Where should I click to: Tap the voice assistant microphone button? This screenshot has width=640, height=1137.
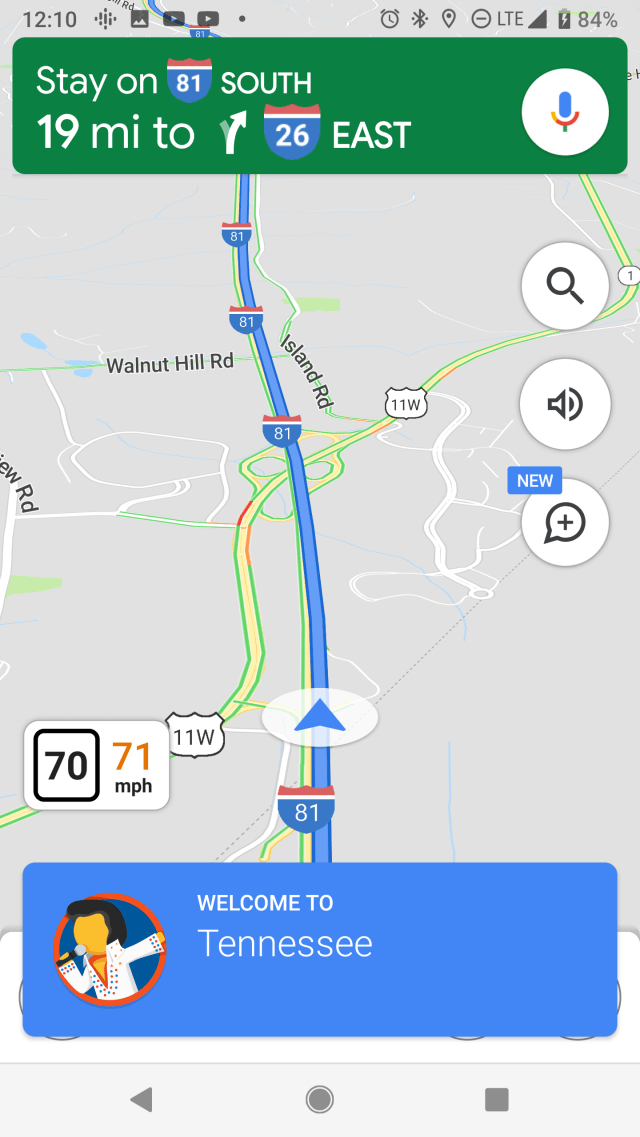[x=565, y=111]
